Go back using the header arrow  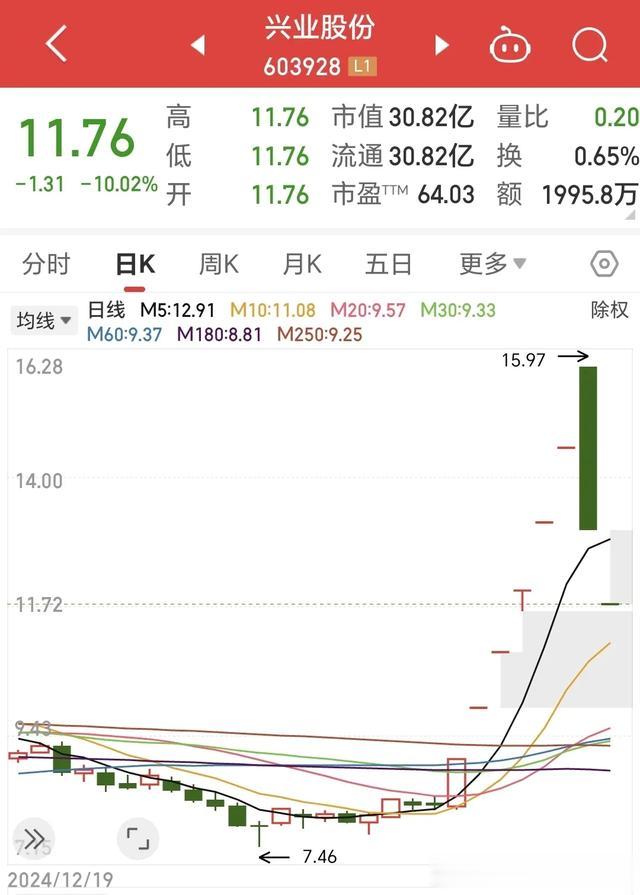tap(56, 44)
